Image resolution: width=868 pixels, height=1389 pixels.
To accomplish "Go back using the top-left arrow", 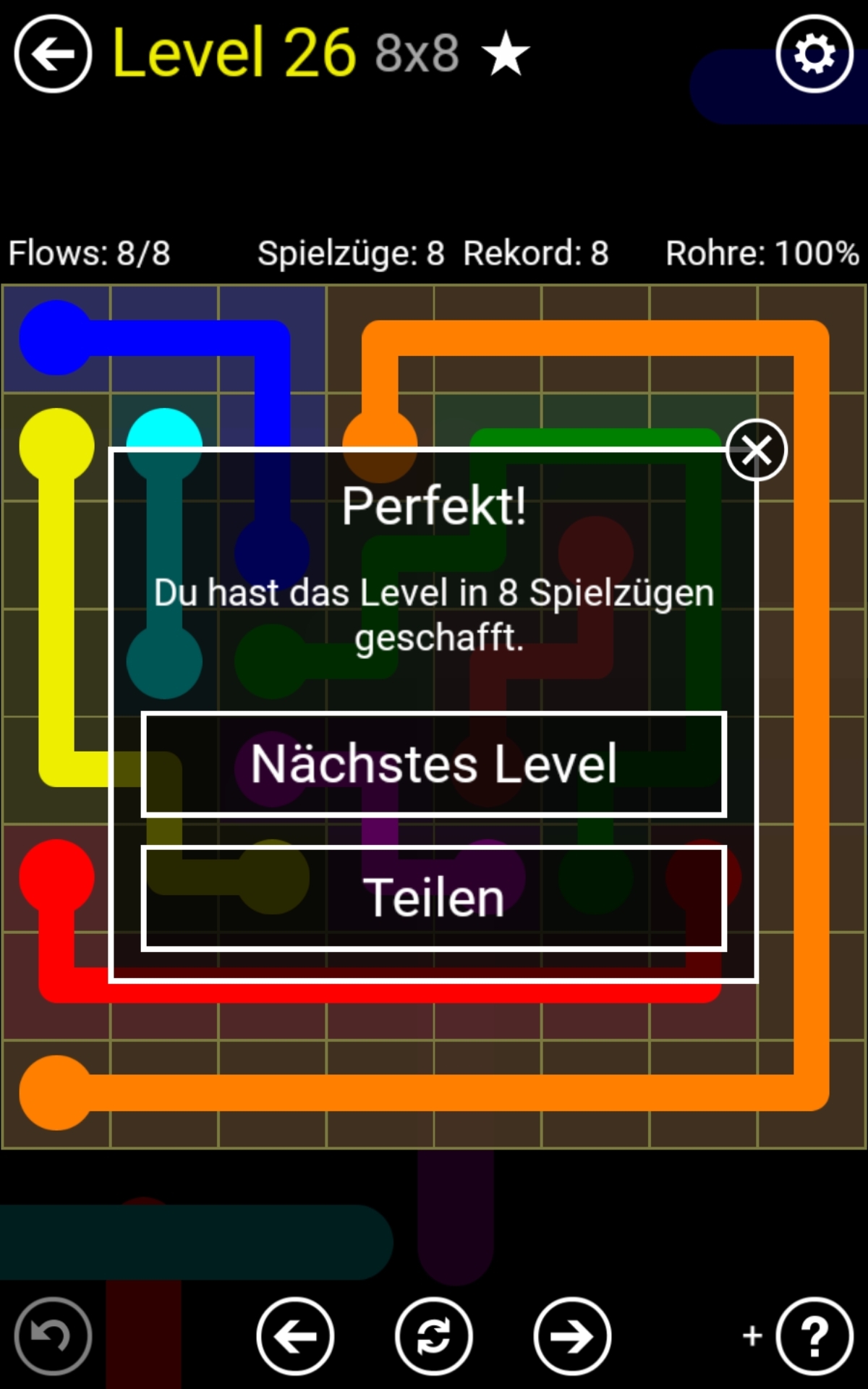I will 53,54.
